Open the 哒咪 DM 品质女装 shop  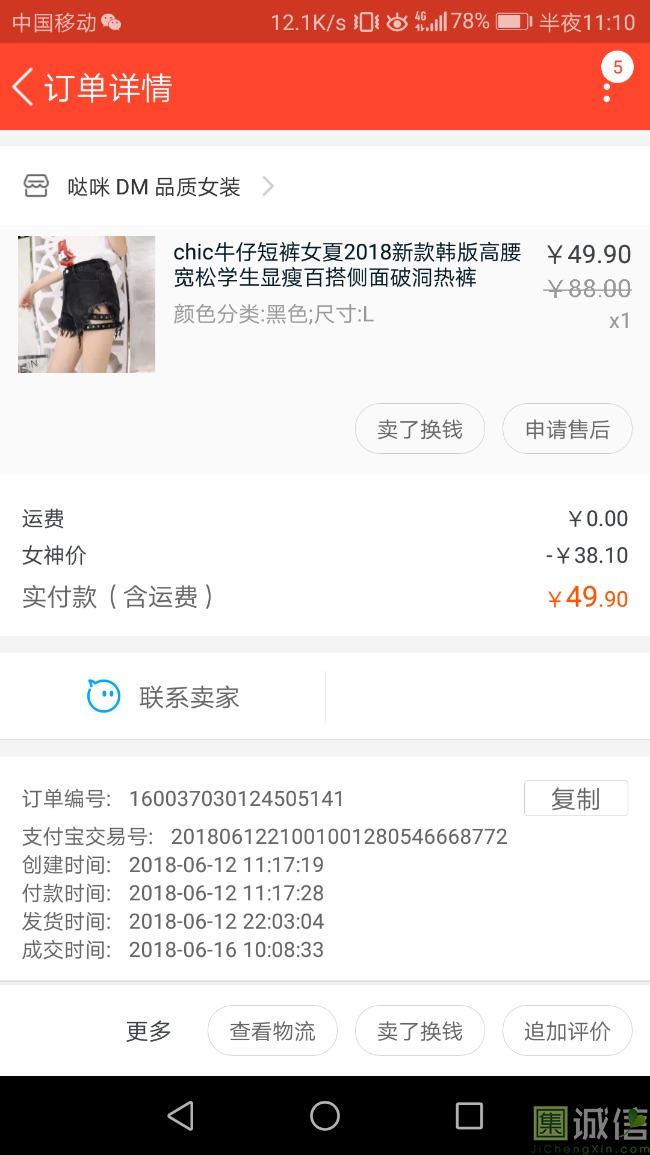(149, 186)
